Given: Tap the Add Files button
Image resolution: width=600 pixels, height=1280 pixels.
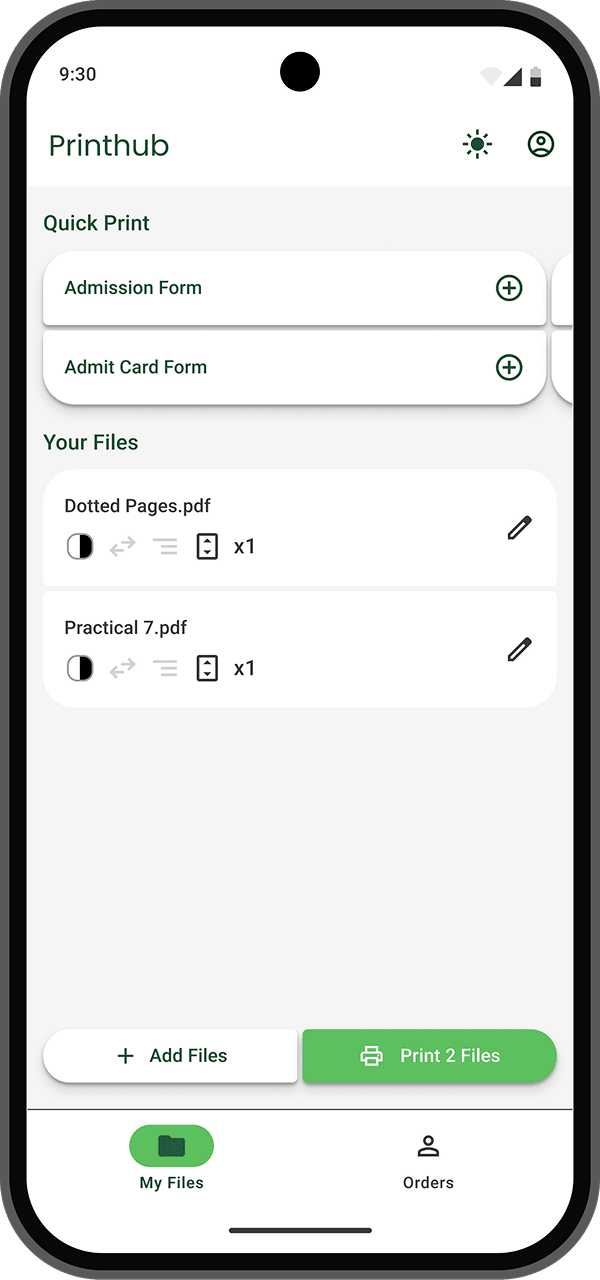Looking at the screenshot, I should coord(171,1056).
